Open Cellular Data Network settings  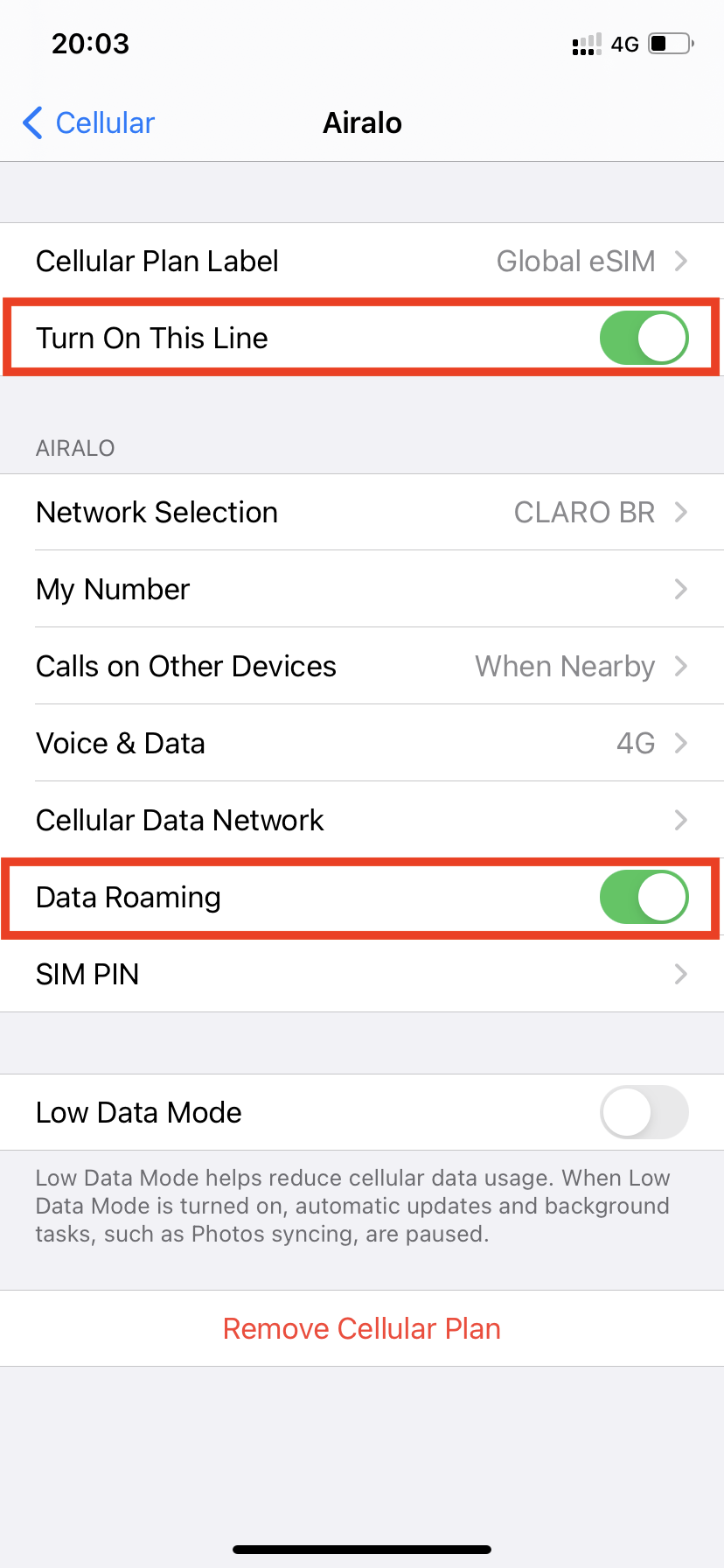[x=362, y=820]
